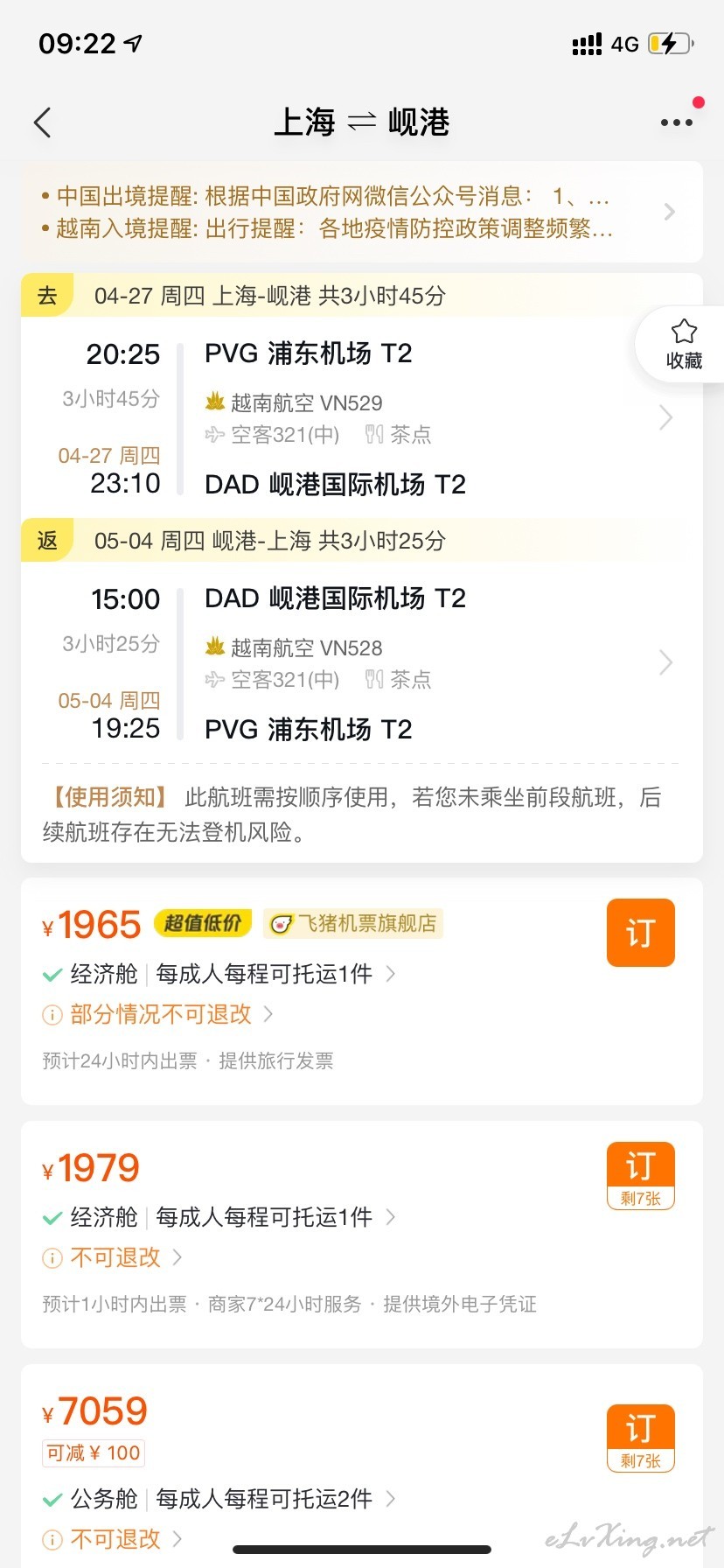This screenshot has height=1568, width=724.
Task: Go back to the previous page
Action: (x=42, y=122)
